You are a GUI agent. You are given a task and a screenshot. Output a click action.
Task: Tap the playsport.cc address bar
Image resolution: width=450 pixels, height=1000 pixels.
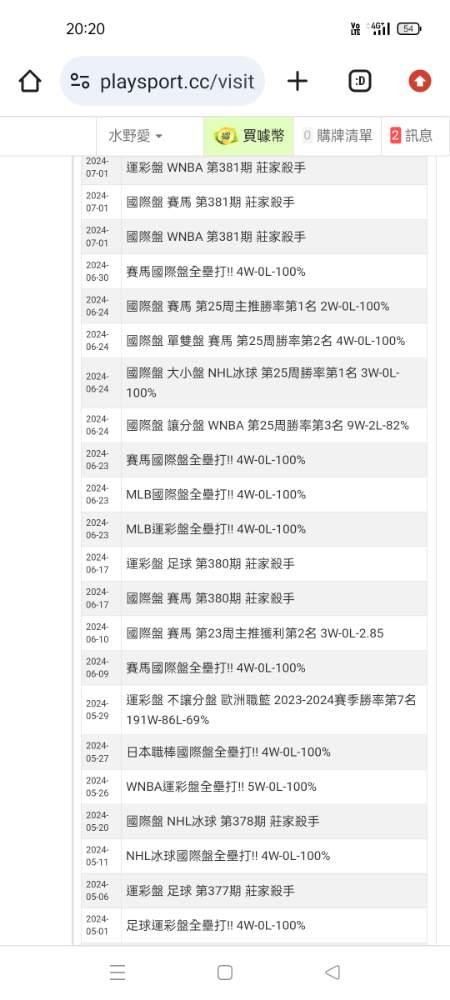(163, 81)
